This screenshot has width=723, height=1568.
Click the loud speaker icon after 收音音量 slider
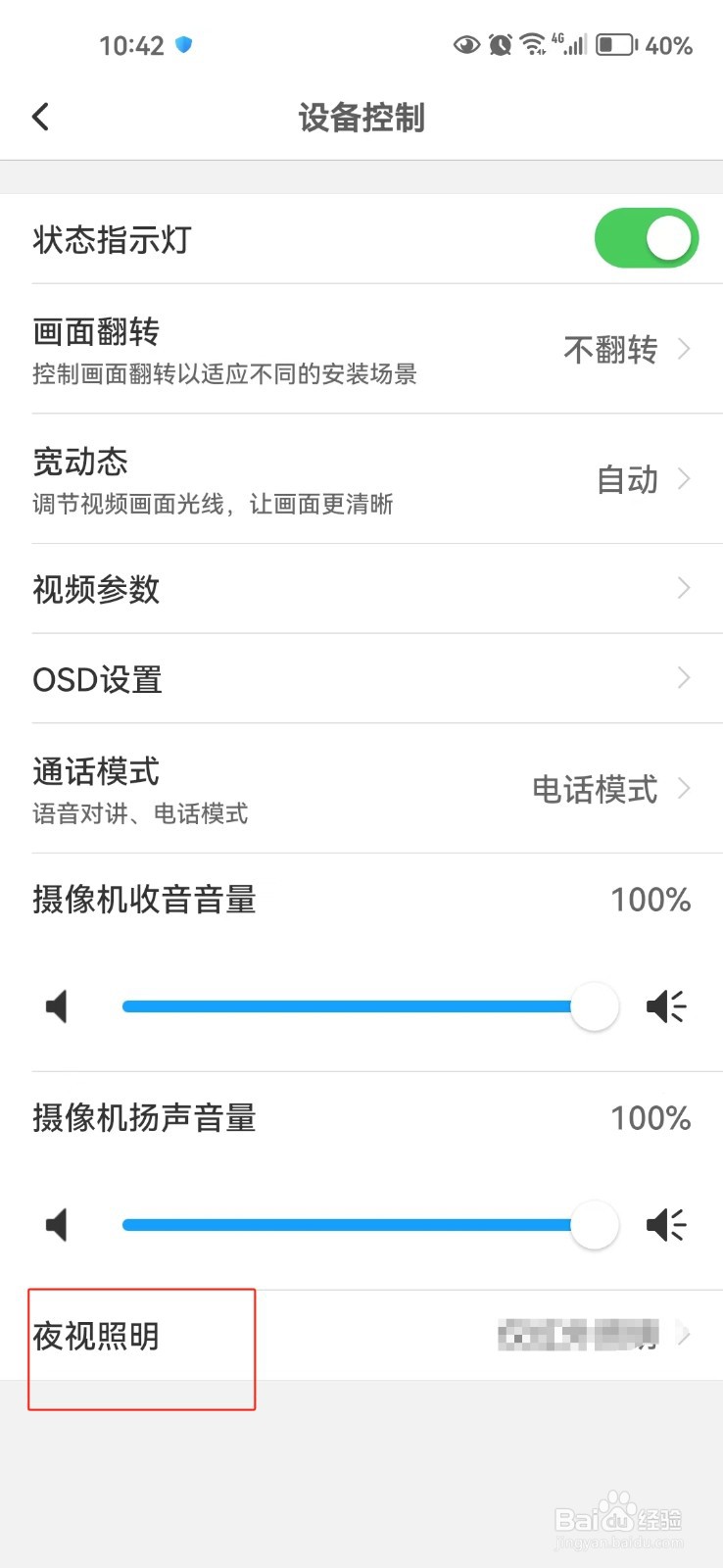(666, 1005)
